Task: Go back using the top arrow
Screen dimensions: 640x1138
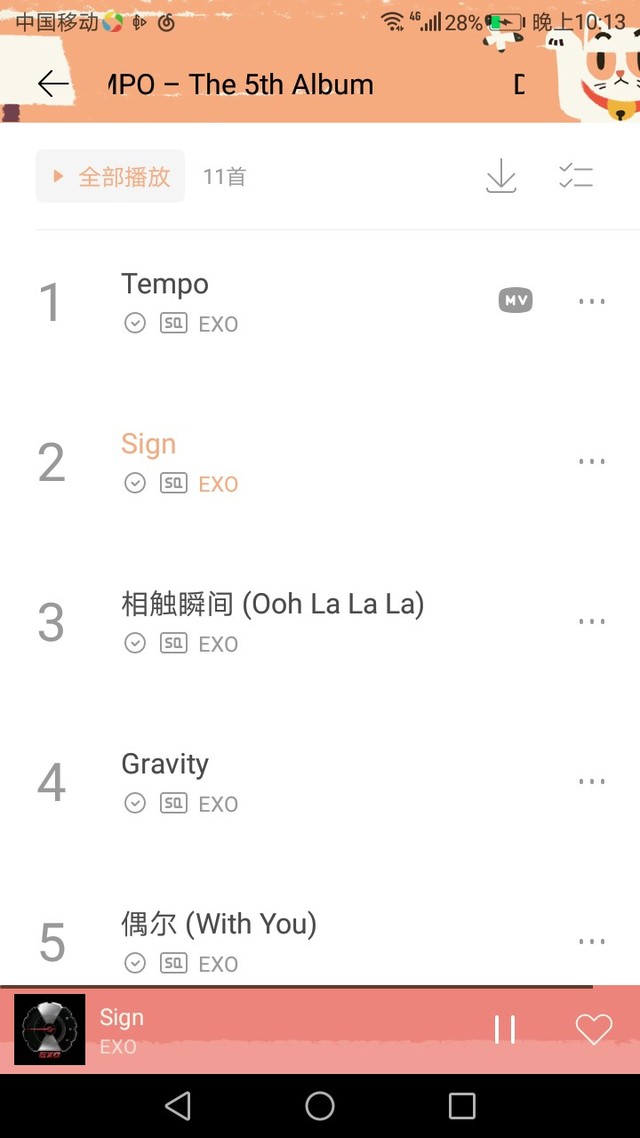Action: point(53,84)
